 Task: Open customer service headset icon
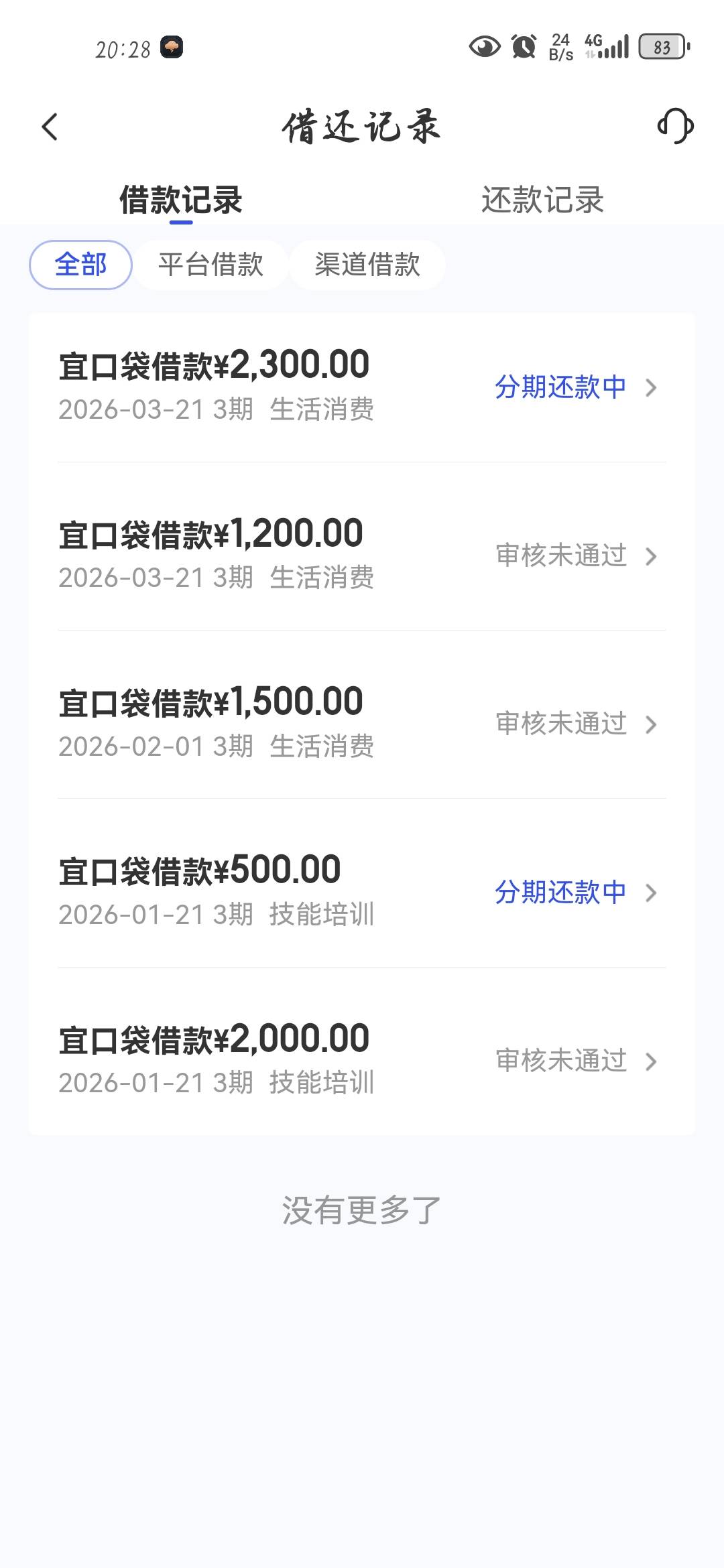(x=675, y=126)
